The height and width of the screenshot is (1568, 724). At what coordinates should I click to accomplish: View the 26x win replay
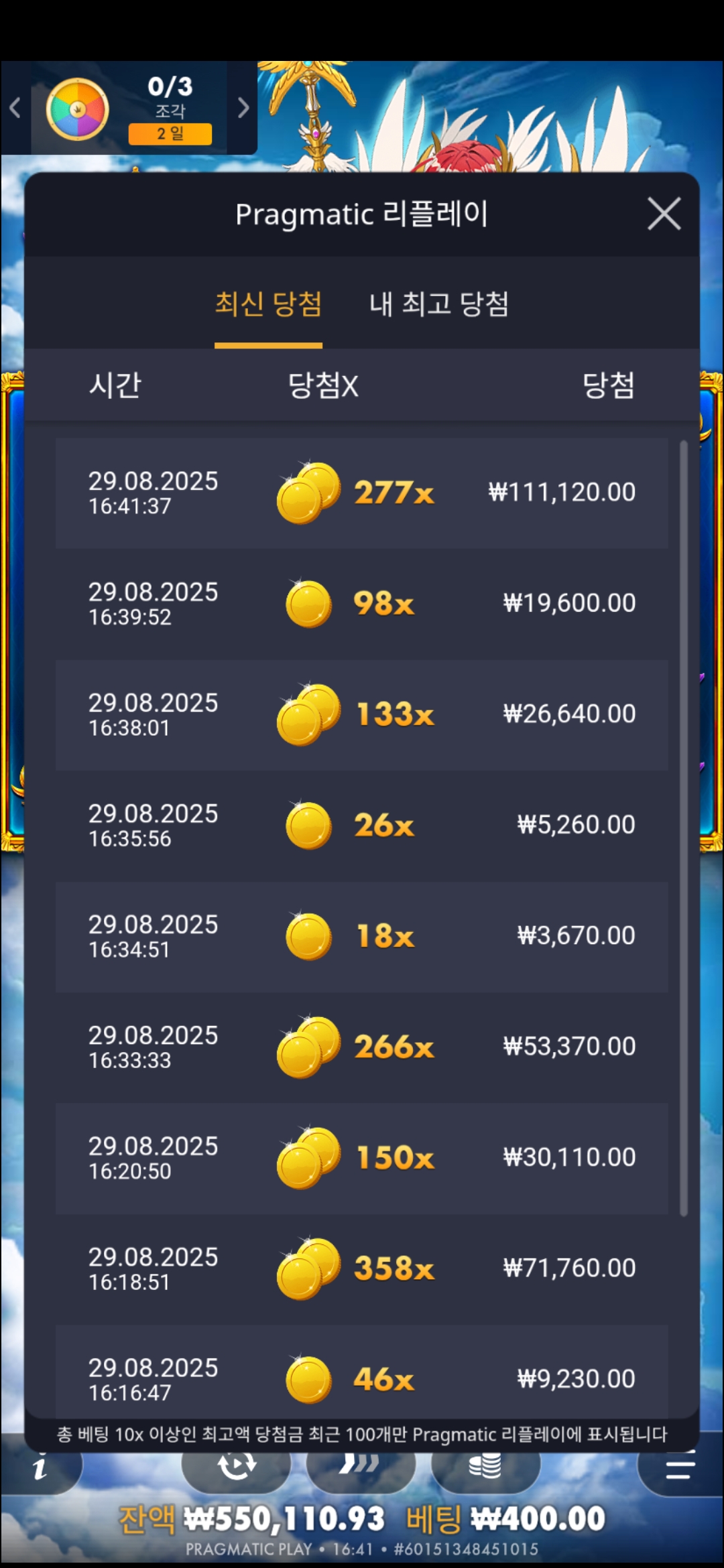point(361,826)
